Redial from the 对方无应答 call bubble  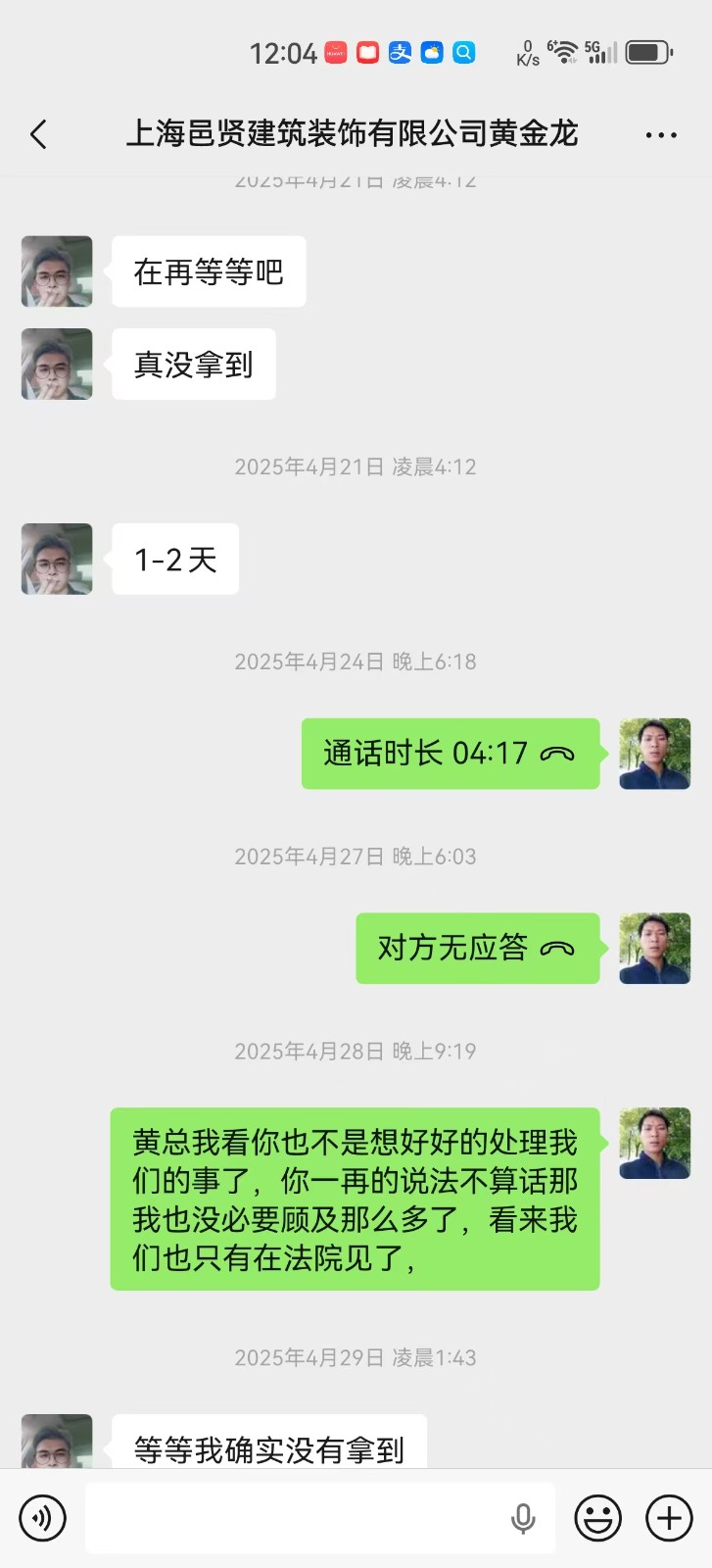(x=477, y=948)
